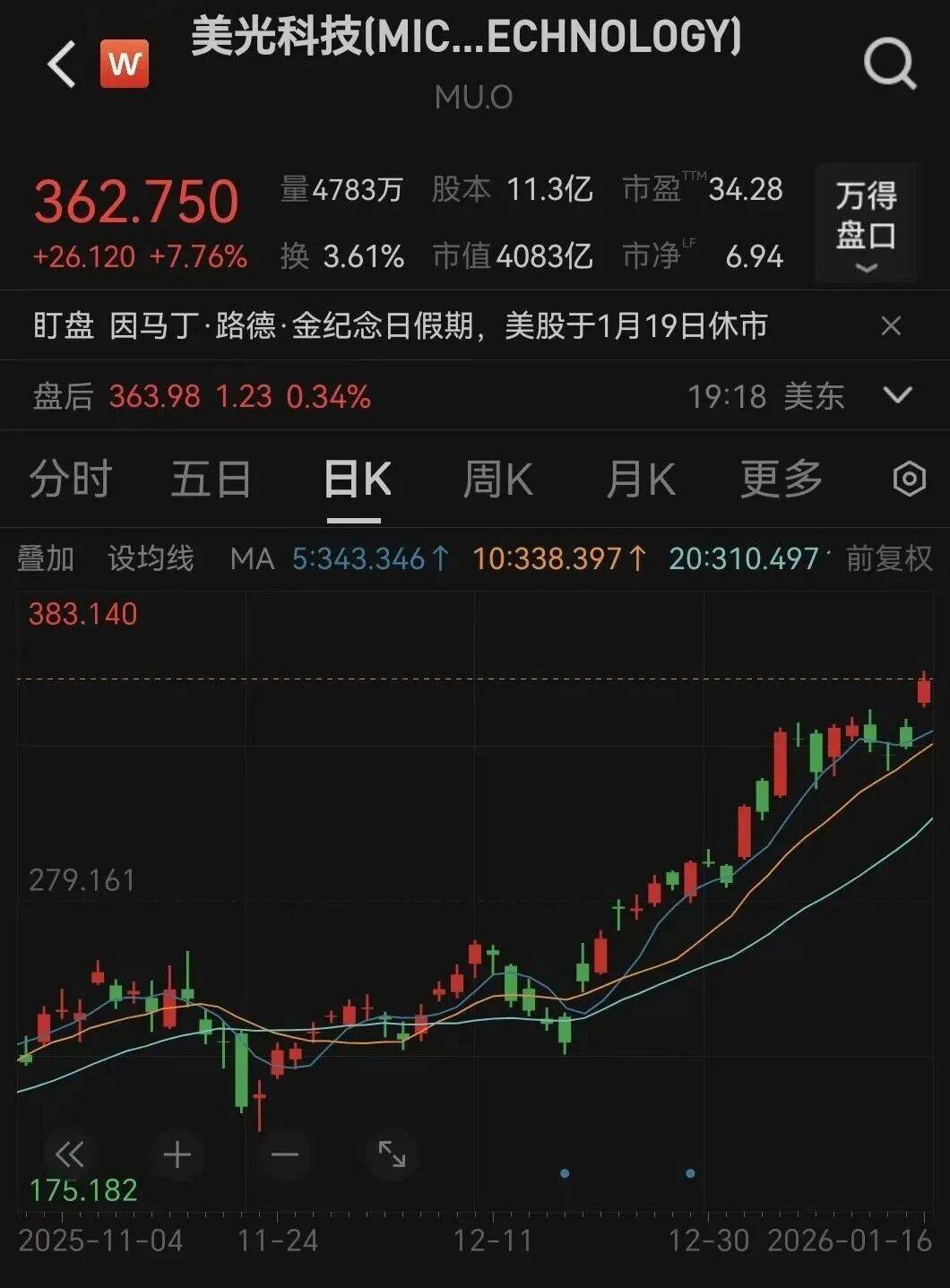
Task: Switch to the 五日 chart tab
Action: (211, 479)
